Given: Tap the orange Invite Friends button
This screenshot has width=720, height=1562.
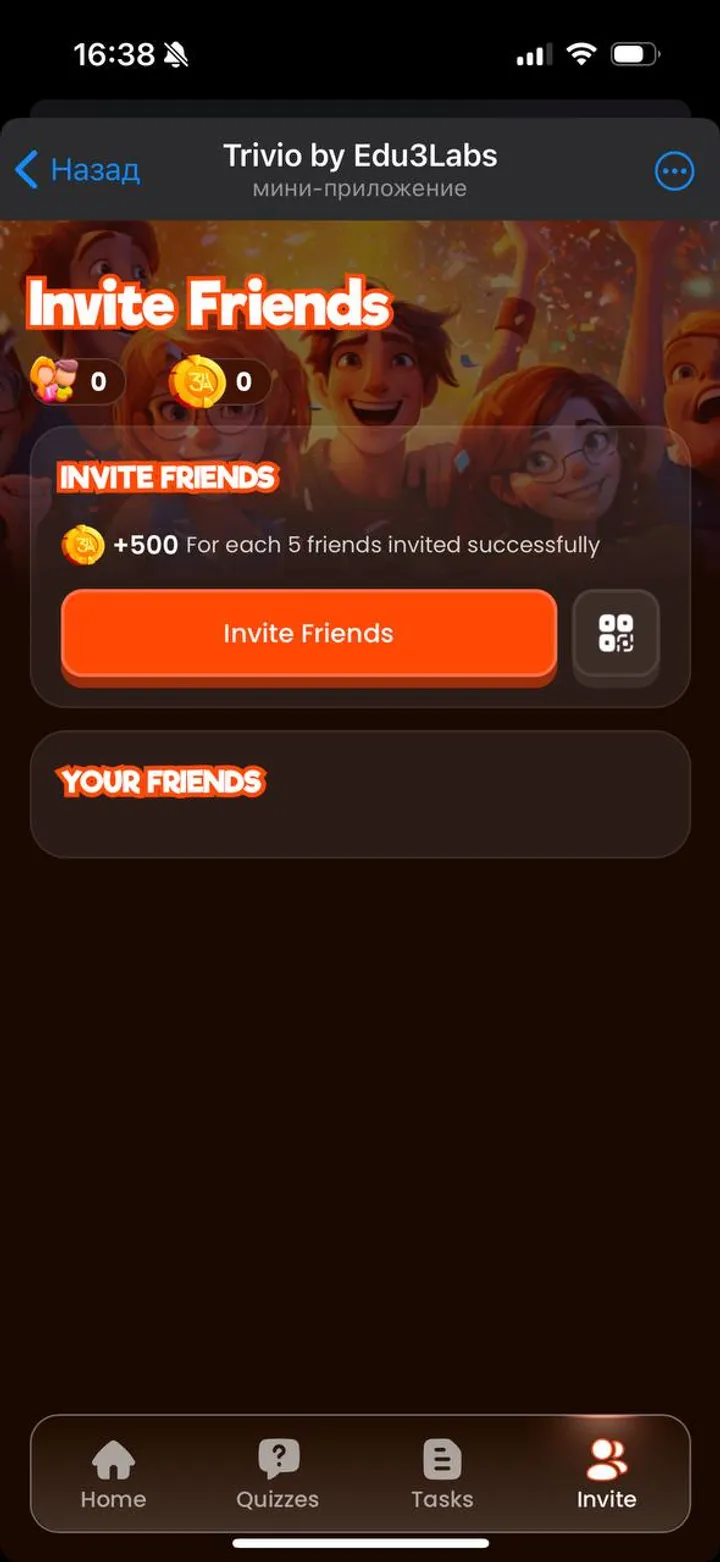Looking at the screenshot, I should pos(308,634).
